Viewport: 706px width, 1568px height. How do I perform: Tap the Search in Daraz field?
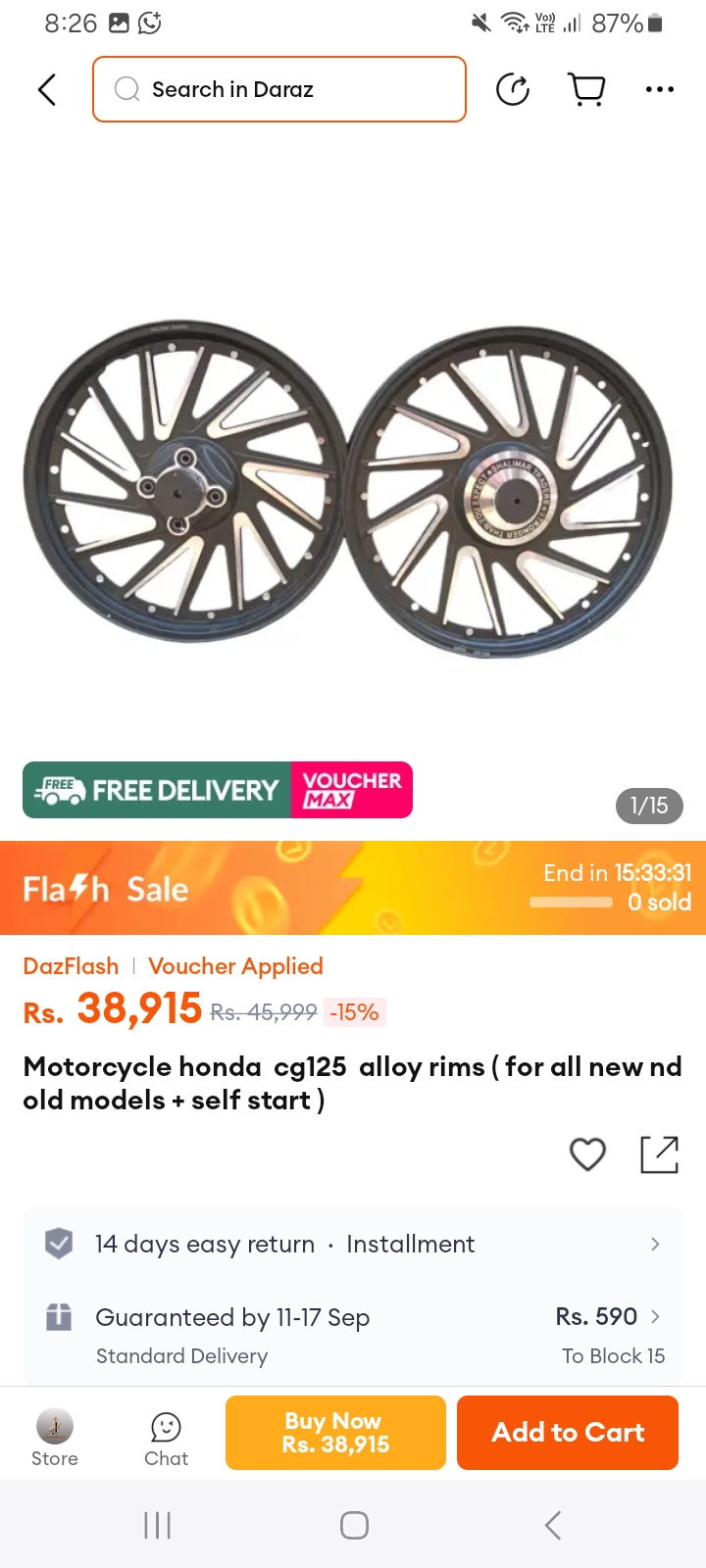pos(279,89)
